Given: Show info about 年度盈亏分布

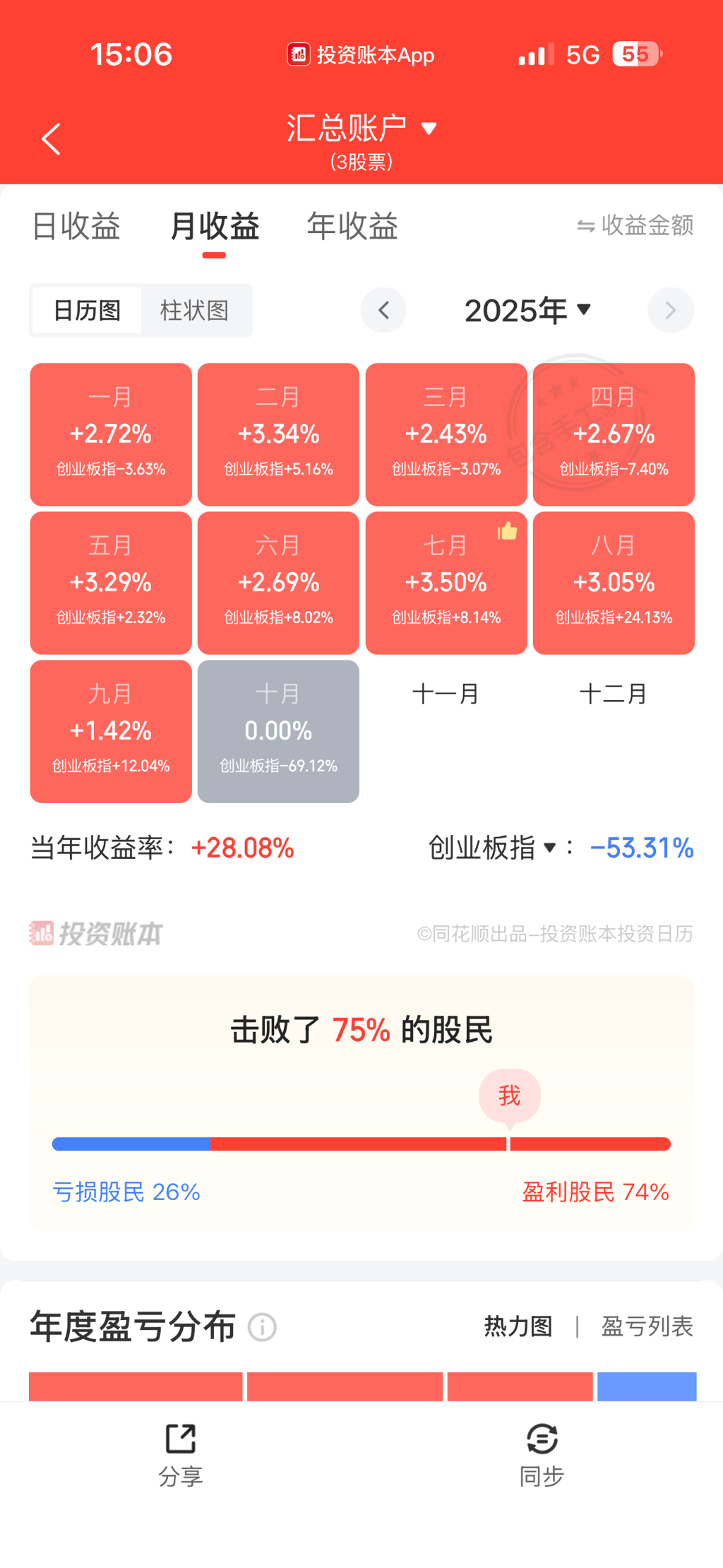Looking at the screenshot, I should coord(262,1327).
